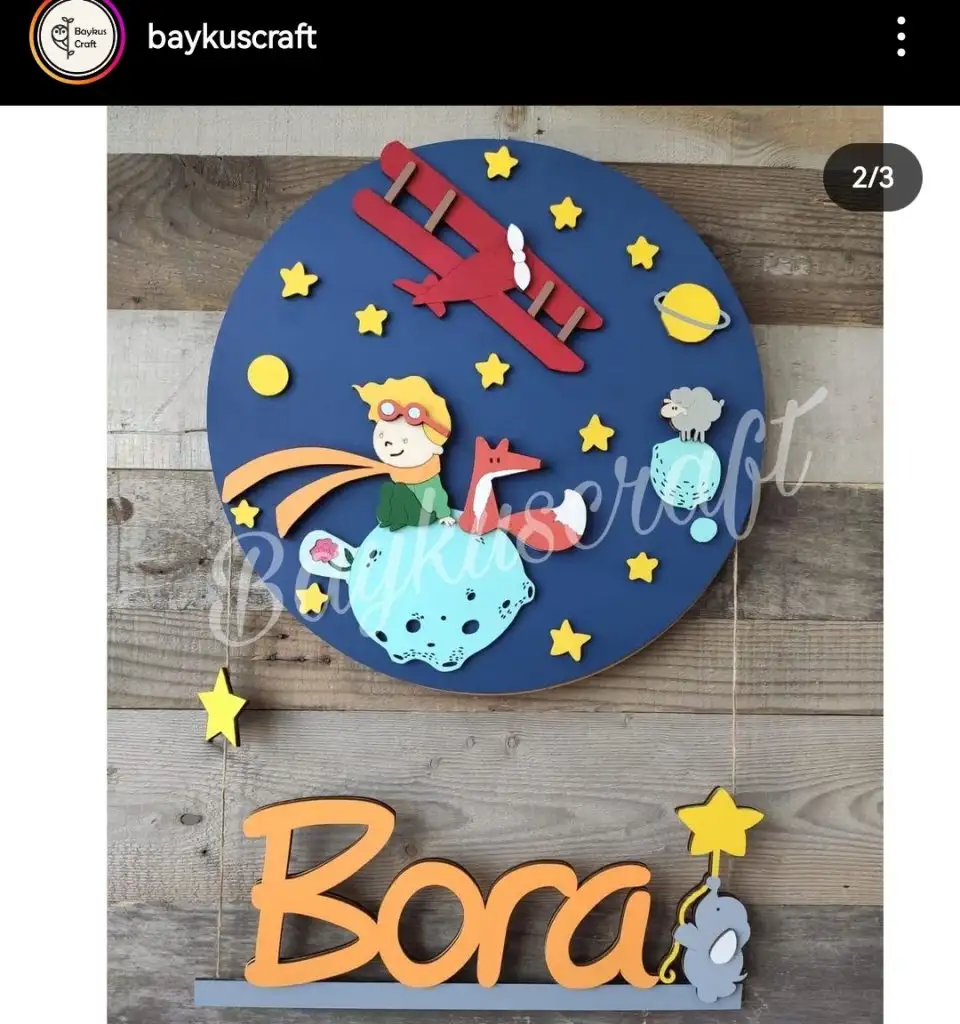
Task: Open the three-dot overflow menu
Action: tap(901, 38)
